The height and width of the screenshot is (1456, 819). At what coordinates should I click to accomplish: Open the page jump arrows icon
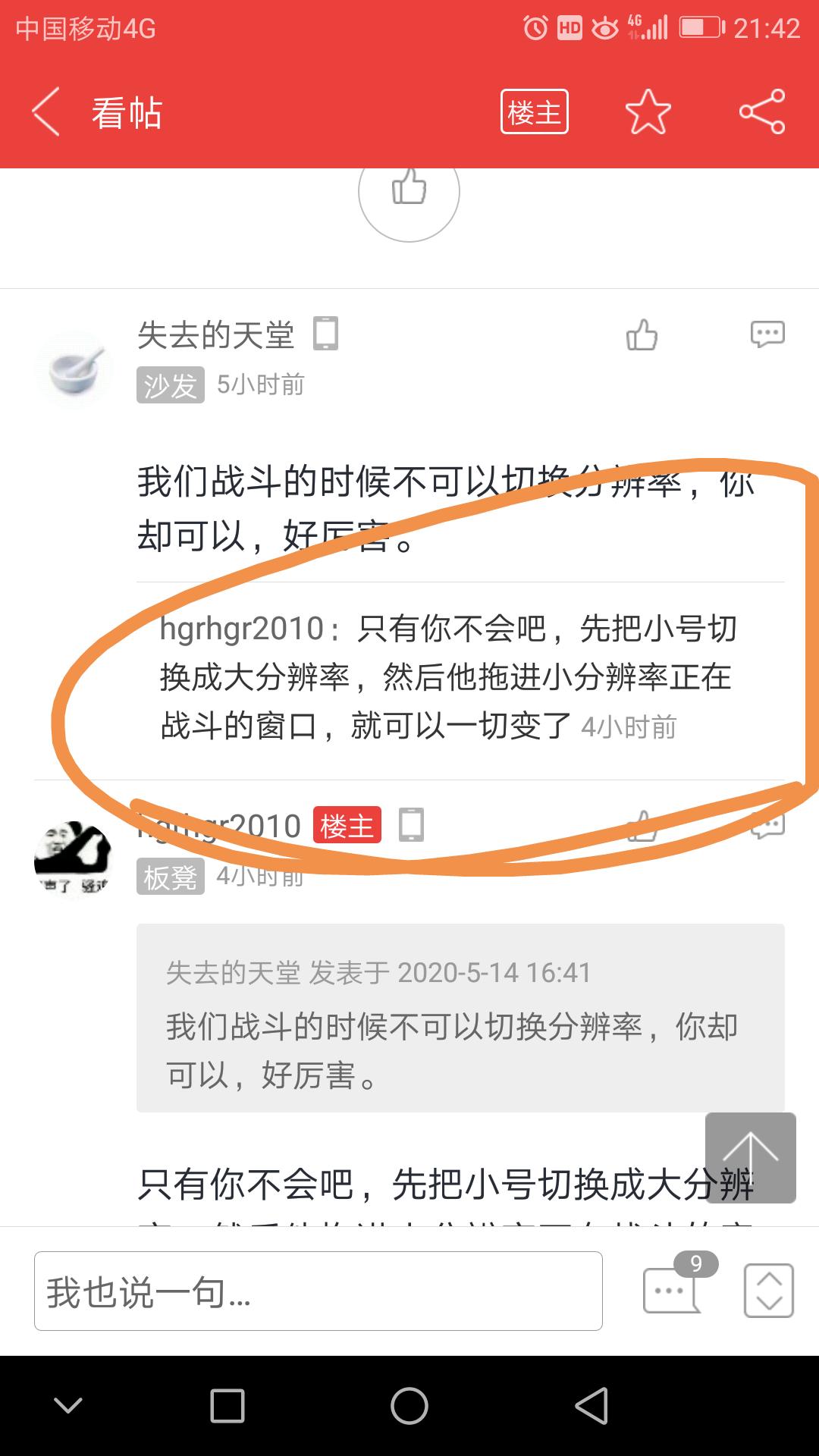pos(769,1291)
